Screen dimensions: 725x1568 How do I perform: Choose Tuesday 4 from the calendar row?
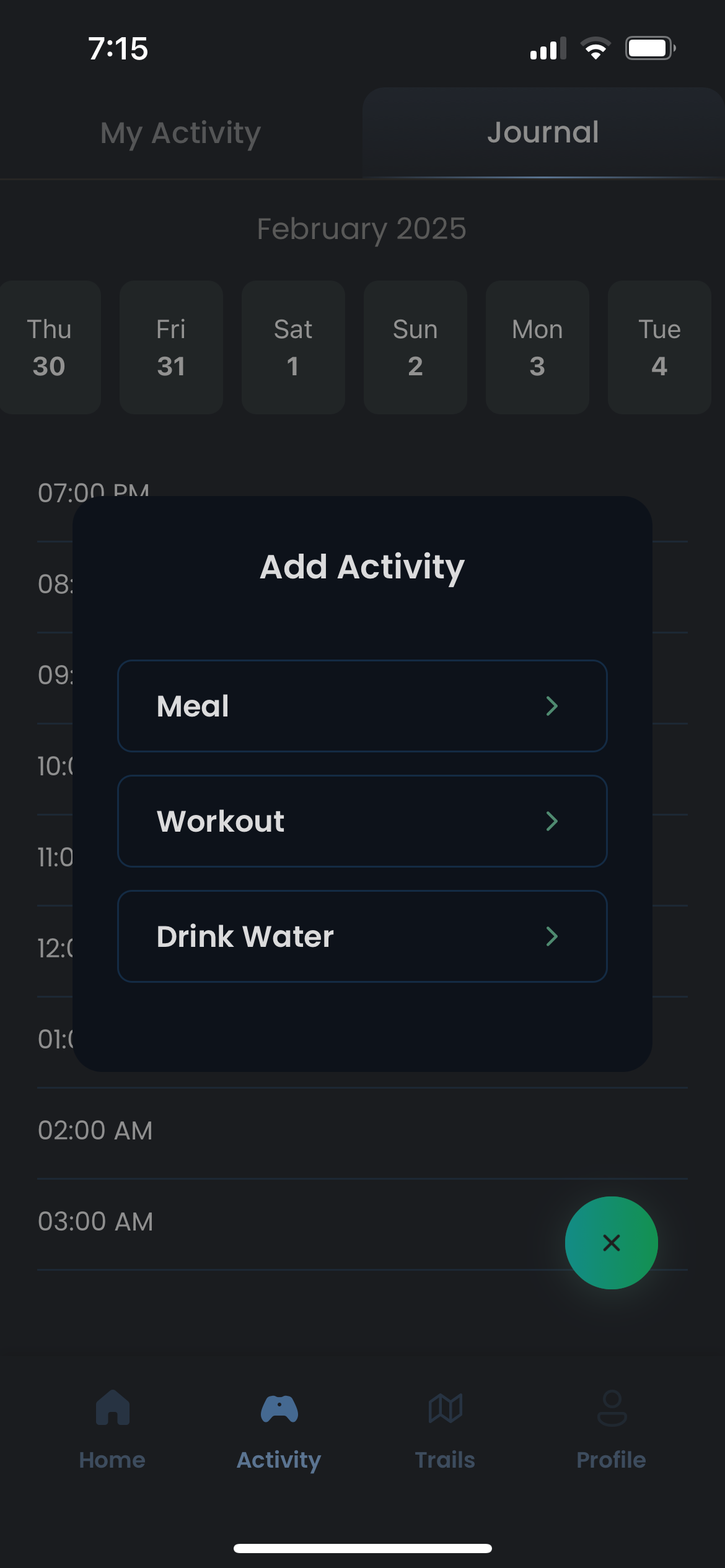coord(659,347)
